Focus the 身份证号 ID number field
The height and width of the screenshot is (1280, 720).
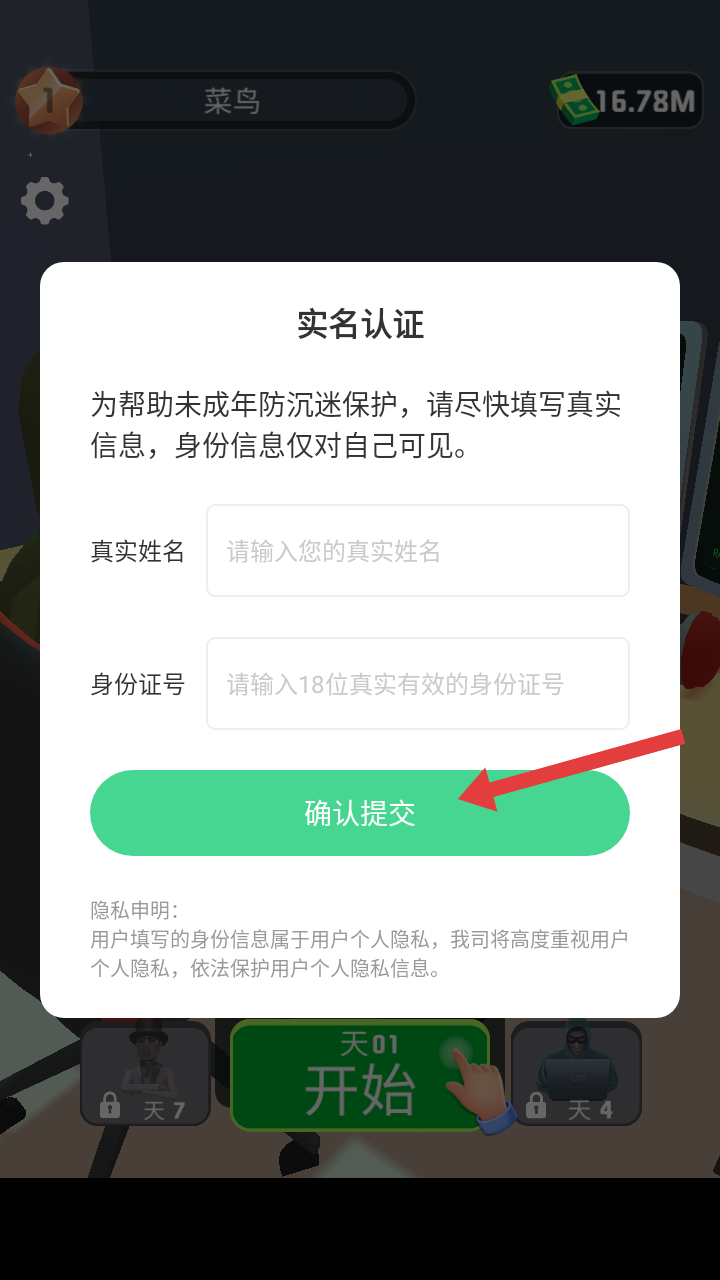(x=417, y=684)
